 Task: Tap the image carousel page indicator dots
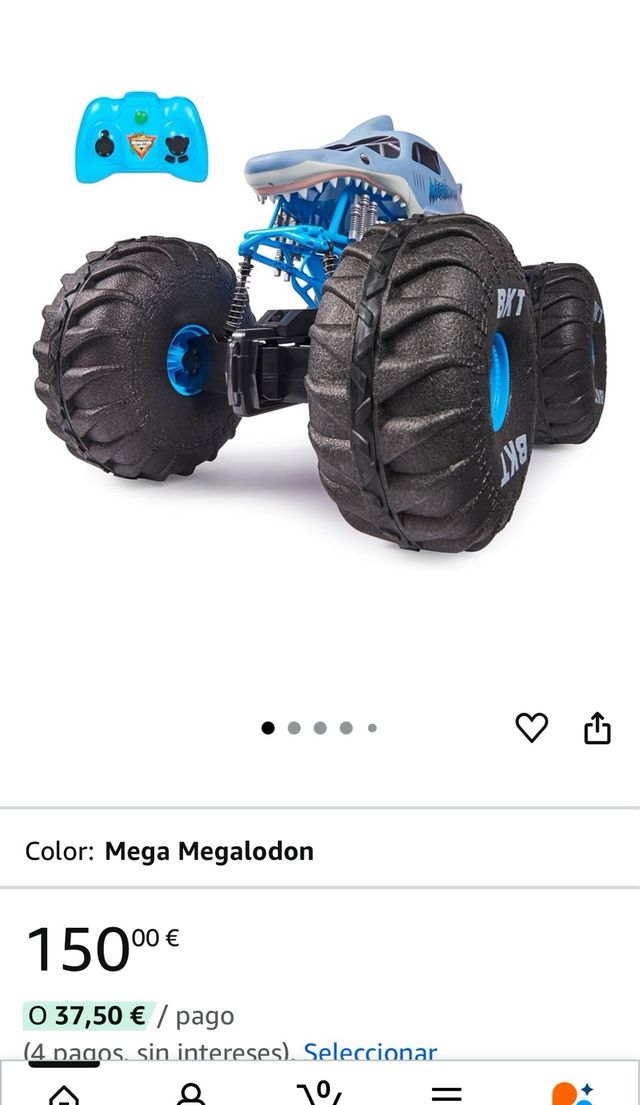320,728
